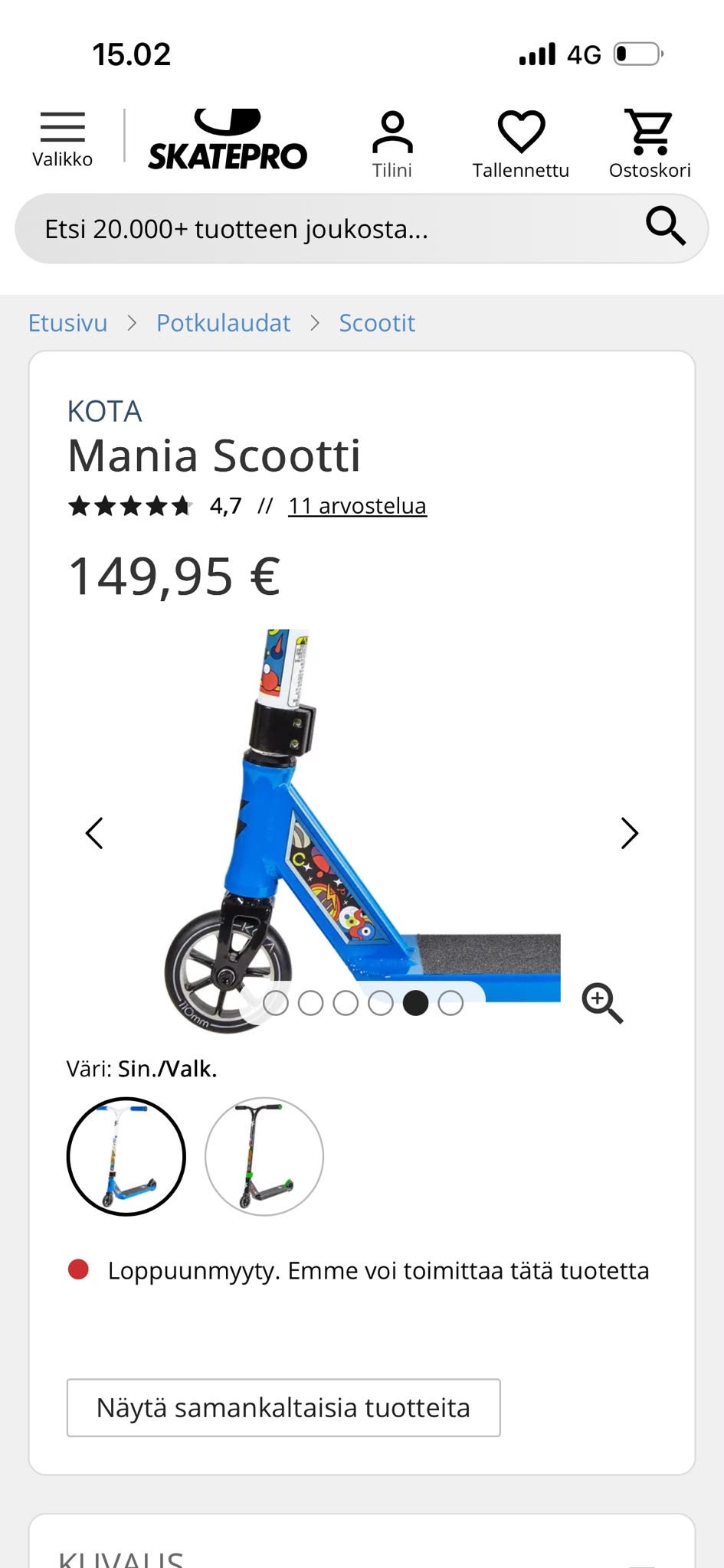Go to the Scootit breadcrumb
This screenshot has height=1568, width=724.
coord(377,323)
